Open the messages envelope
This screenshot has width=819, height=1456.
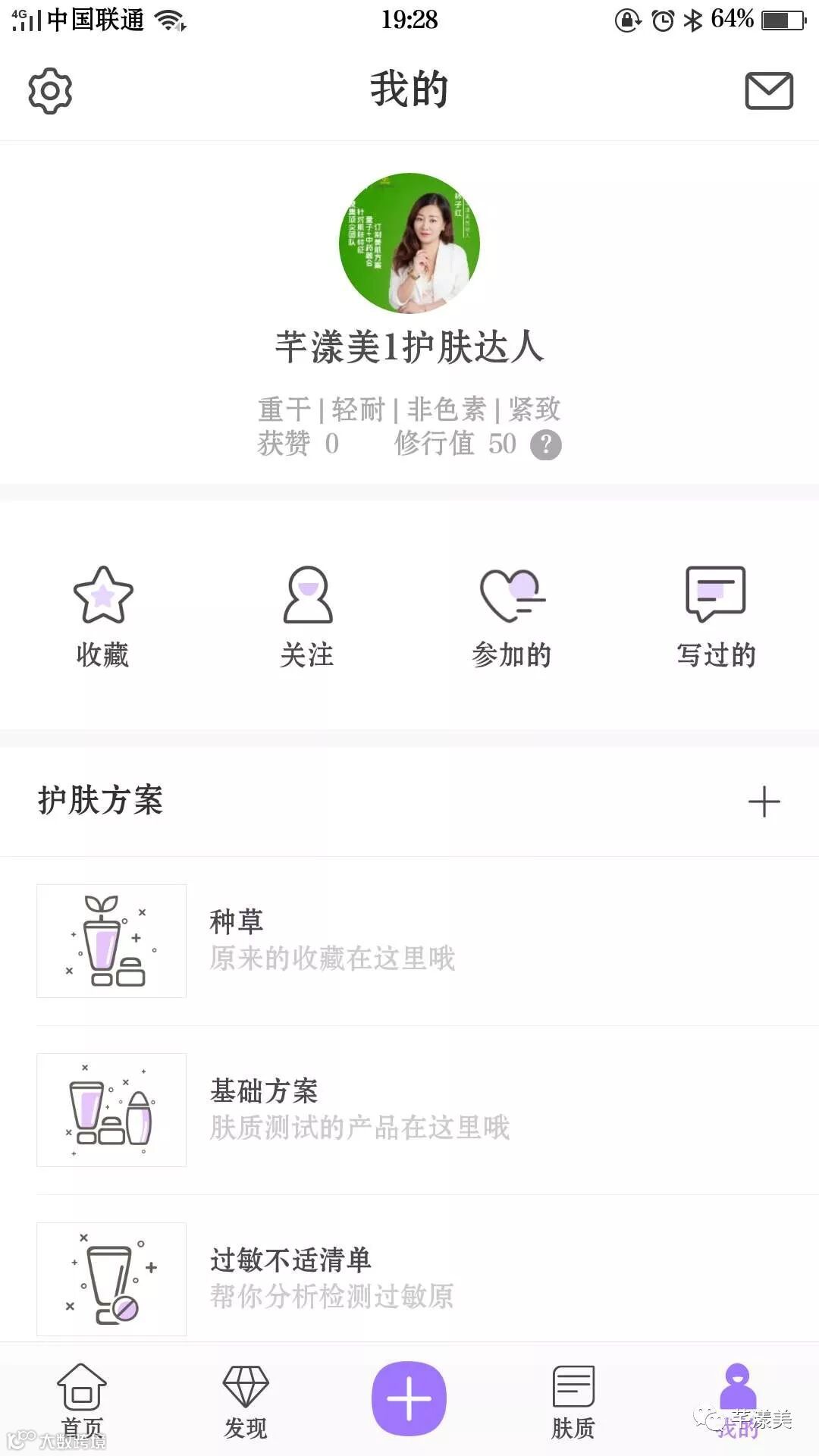768,91
